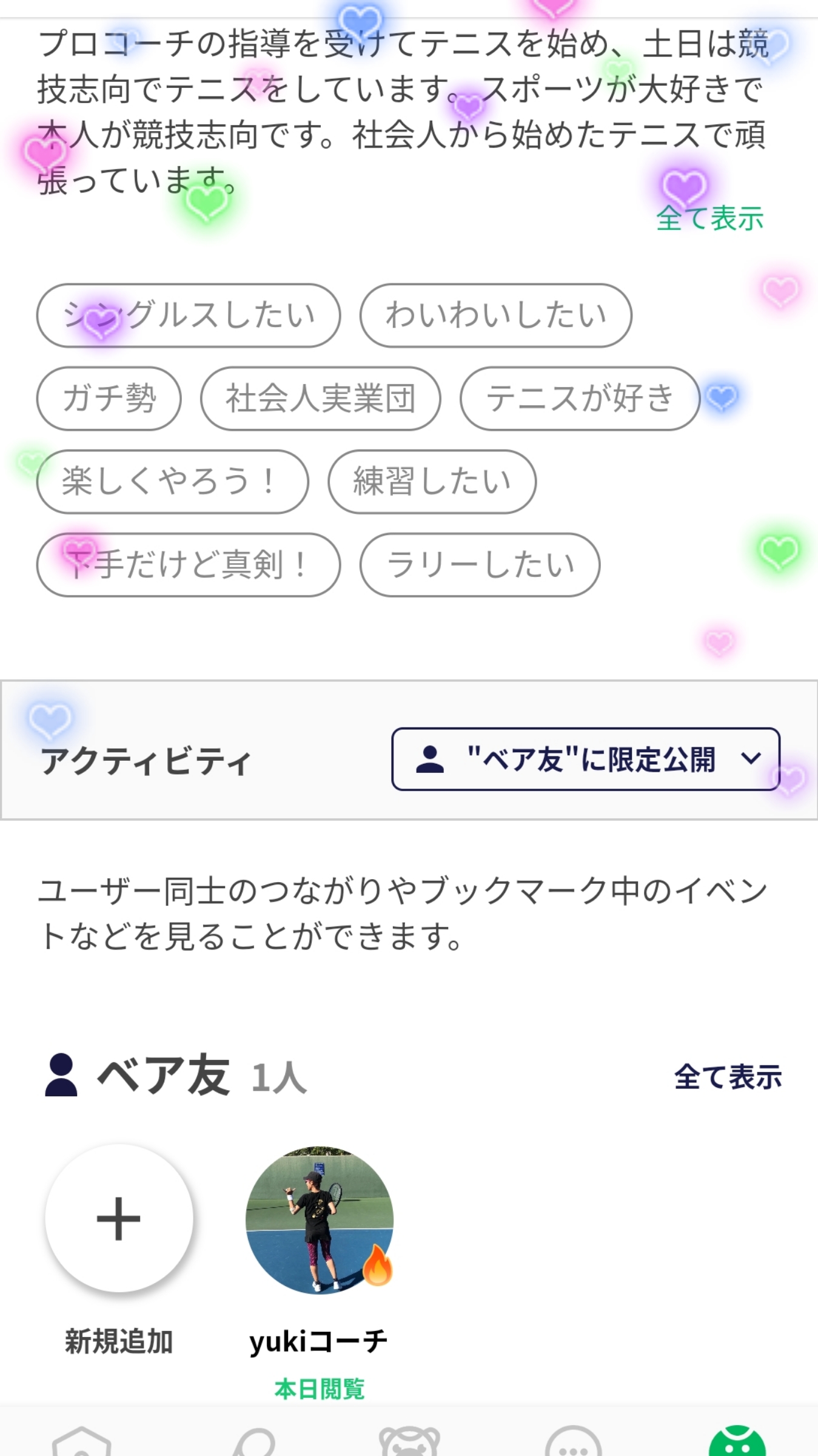The image size is (818, 1456).
Task: Open the 練習したい tag
Action: pos(432,482)
